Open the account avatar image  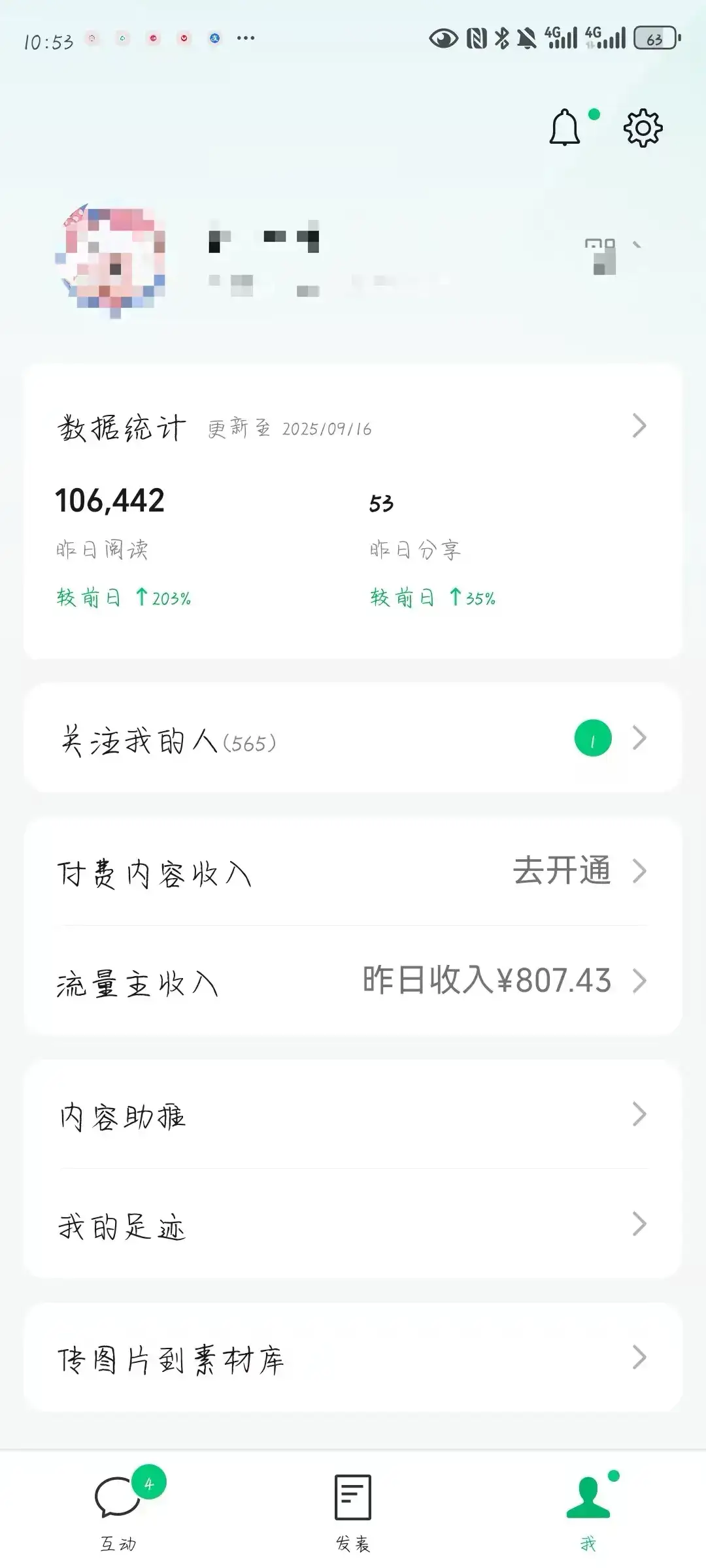pos(110,258)
